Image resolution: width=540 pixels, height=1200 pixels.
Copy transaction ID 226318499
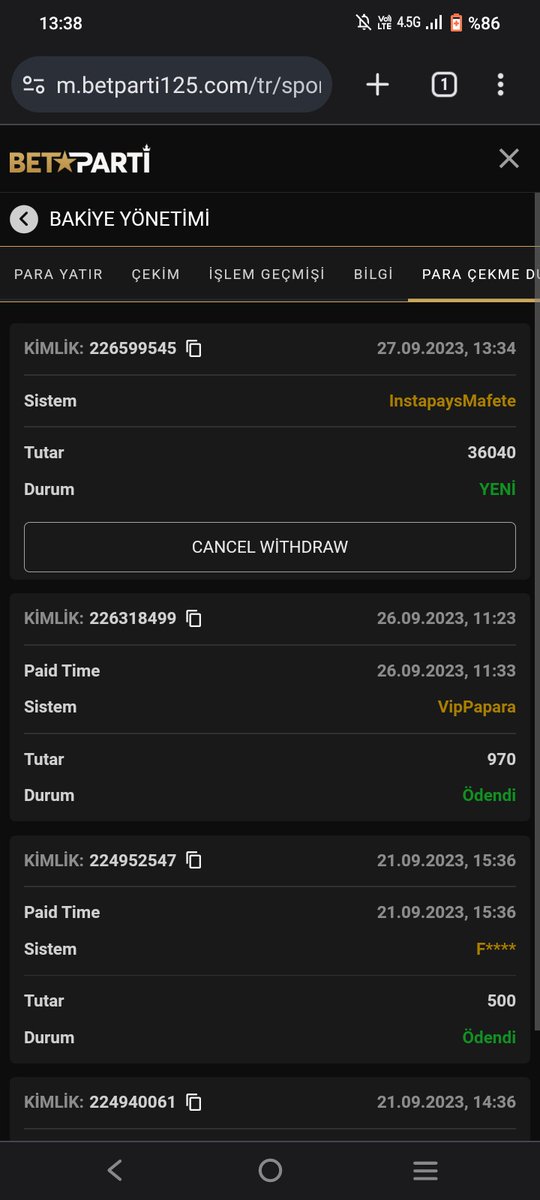coord(194,619)
